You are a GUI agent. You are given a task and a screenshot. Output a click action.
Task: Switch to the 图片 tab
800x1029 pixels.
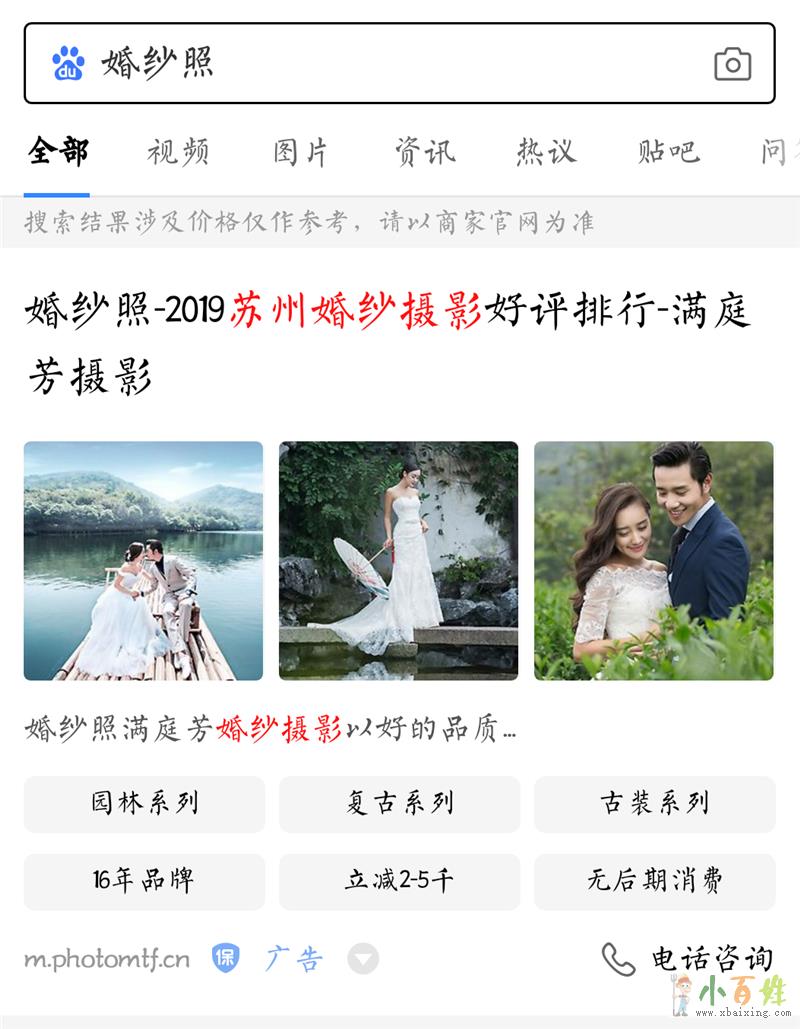(x=300, y=152)
